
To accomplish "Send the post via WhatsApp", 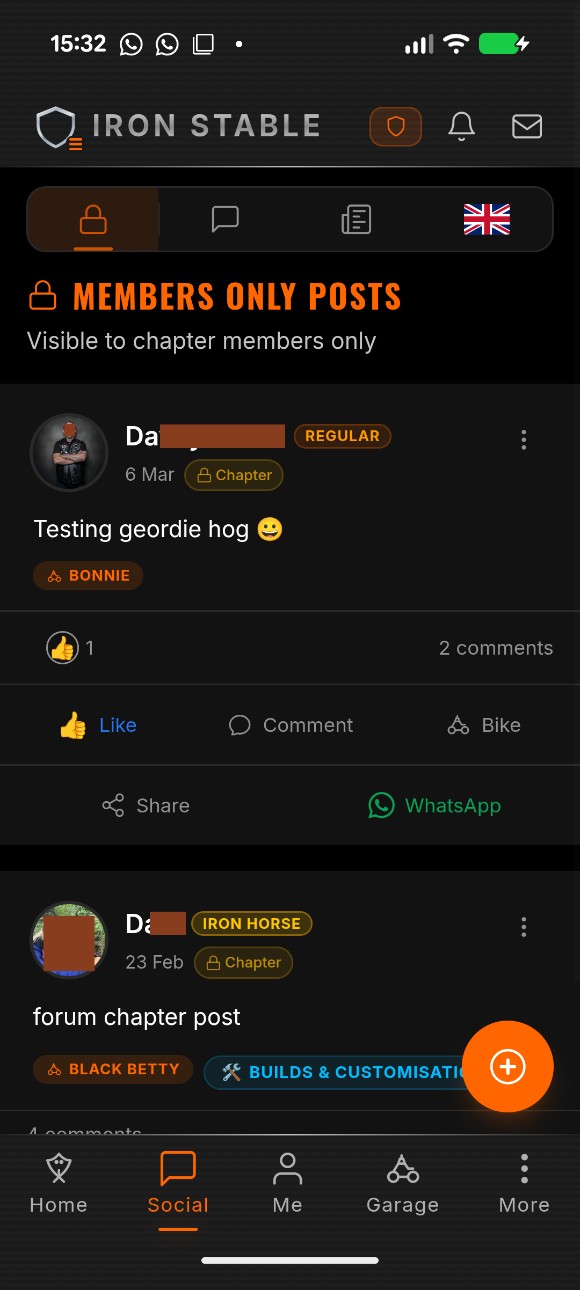I will pos(435,806).
